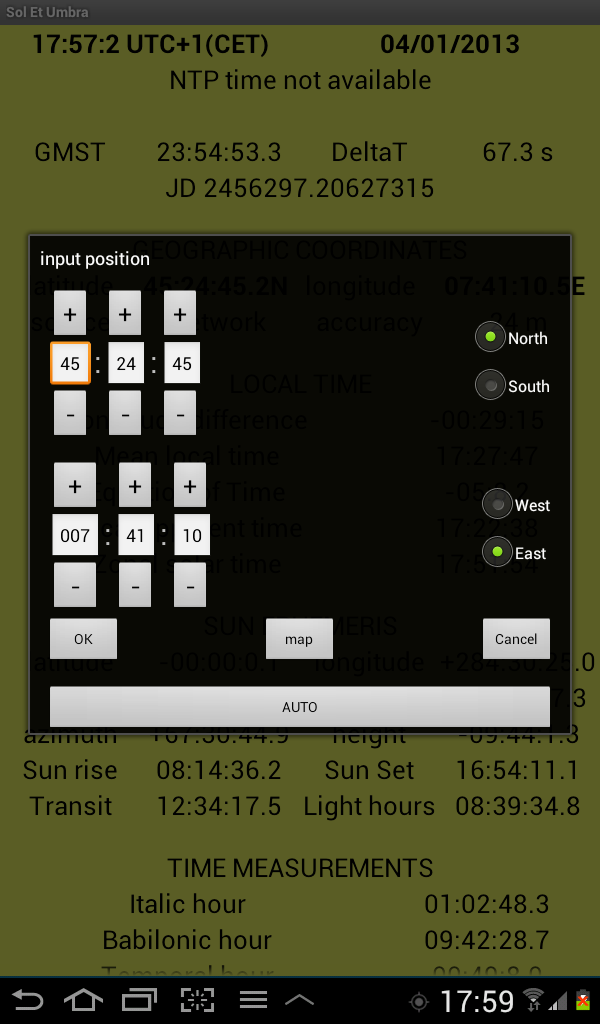Edit the latitude minutes field showing 24

click(x=125, y=364)
